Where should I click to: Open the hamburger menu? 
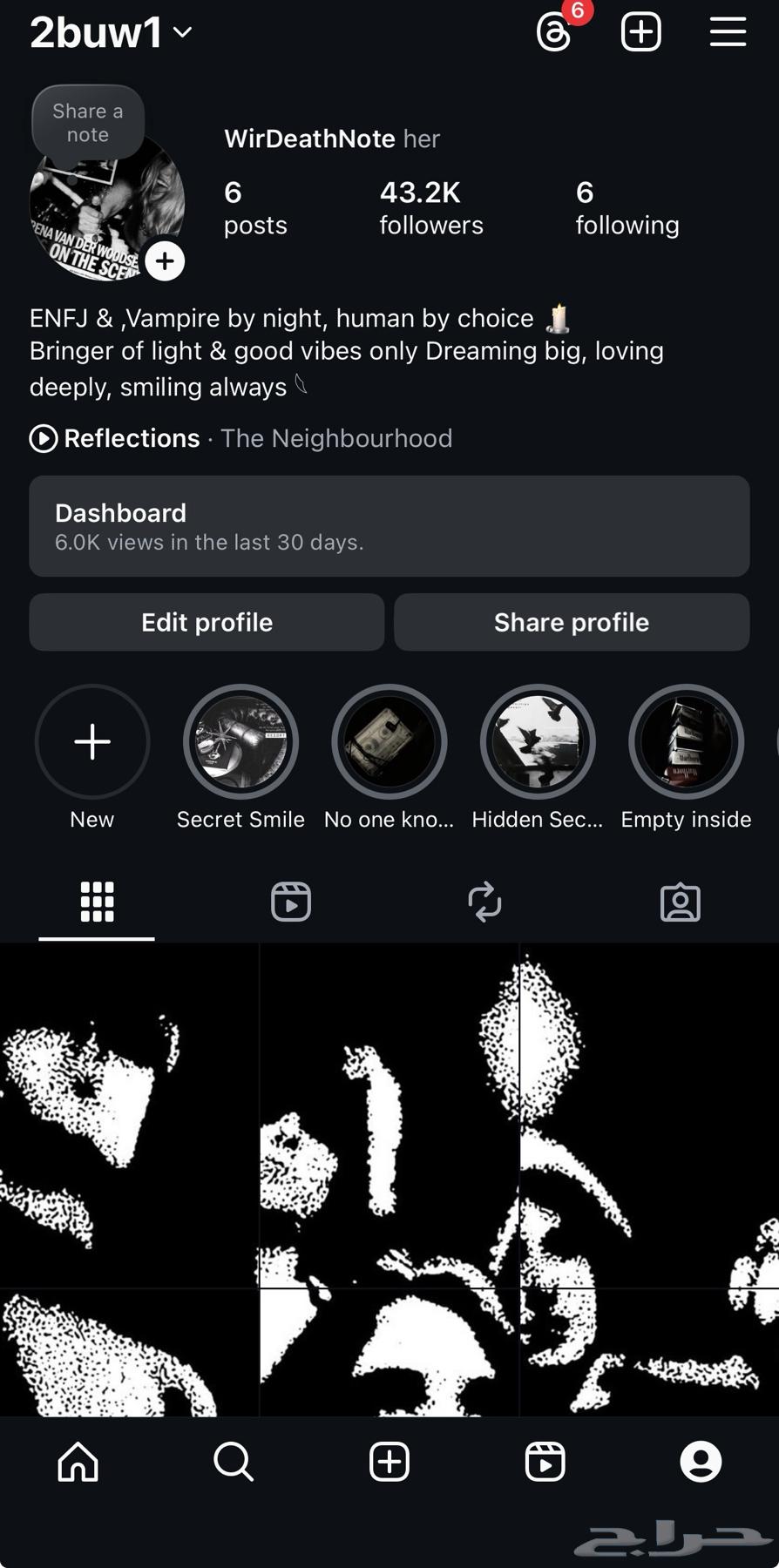click(728, 33)
